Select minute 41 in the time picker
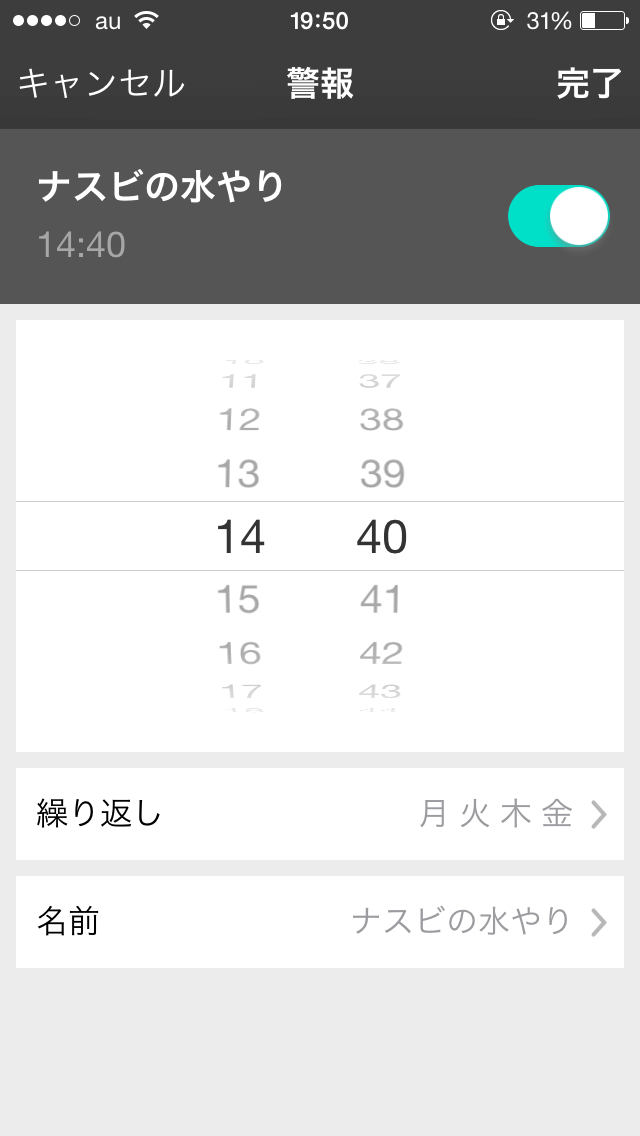Screen dimensions: 640x1136 coord(381,599)
